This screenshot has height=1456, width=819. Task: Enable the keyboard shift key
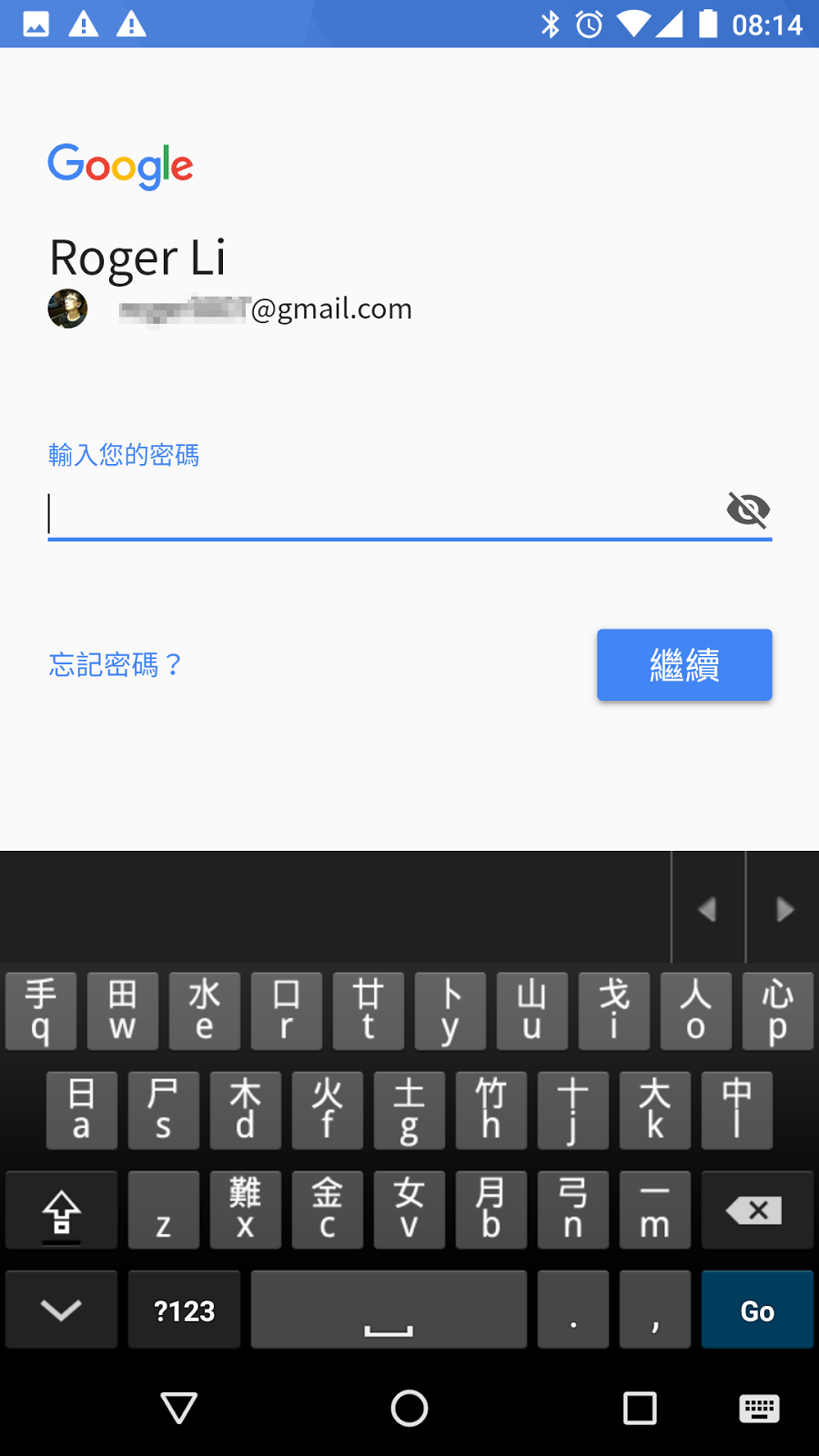(x=61, y=1210)
